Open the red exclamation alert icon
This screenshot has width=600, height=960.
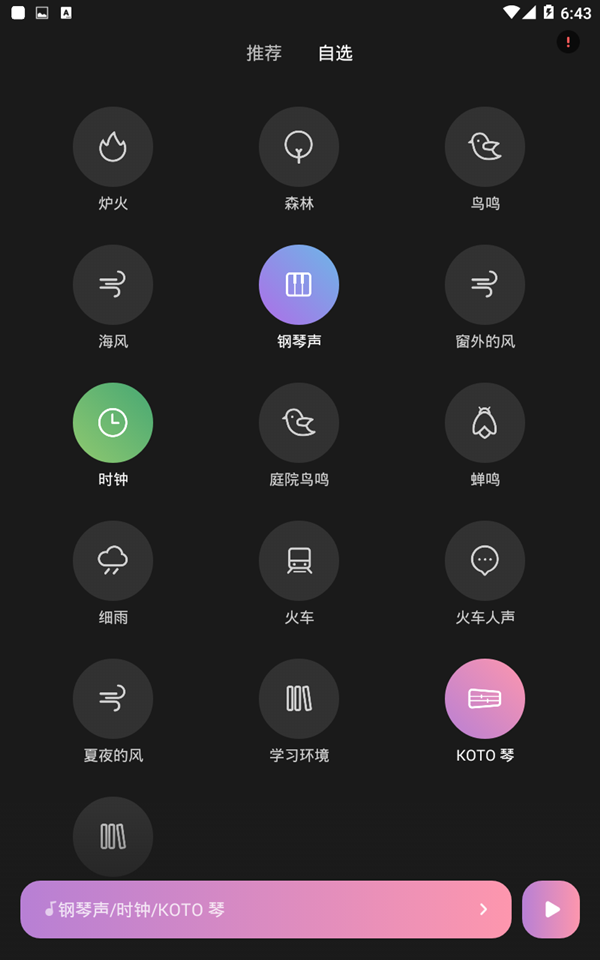pyautogui.click(x=568, y=42)
